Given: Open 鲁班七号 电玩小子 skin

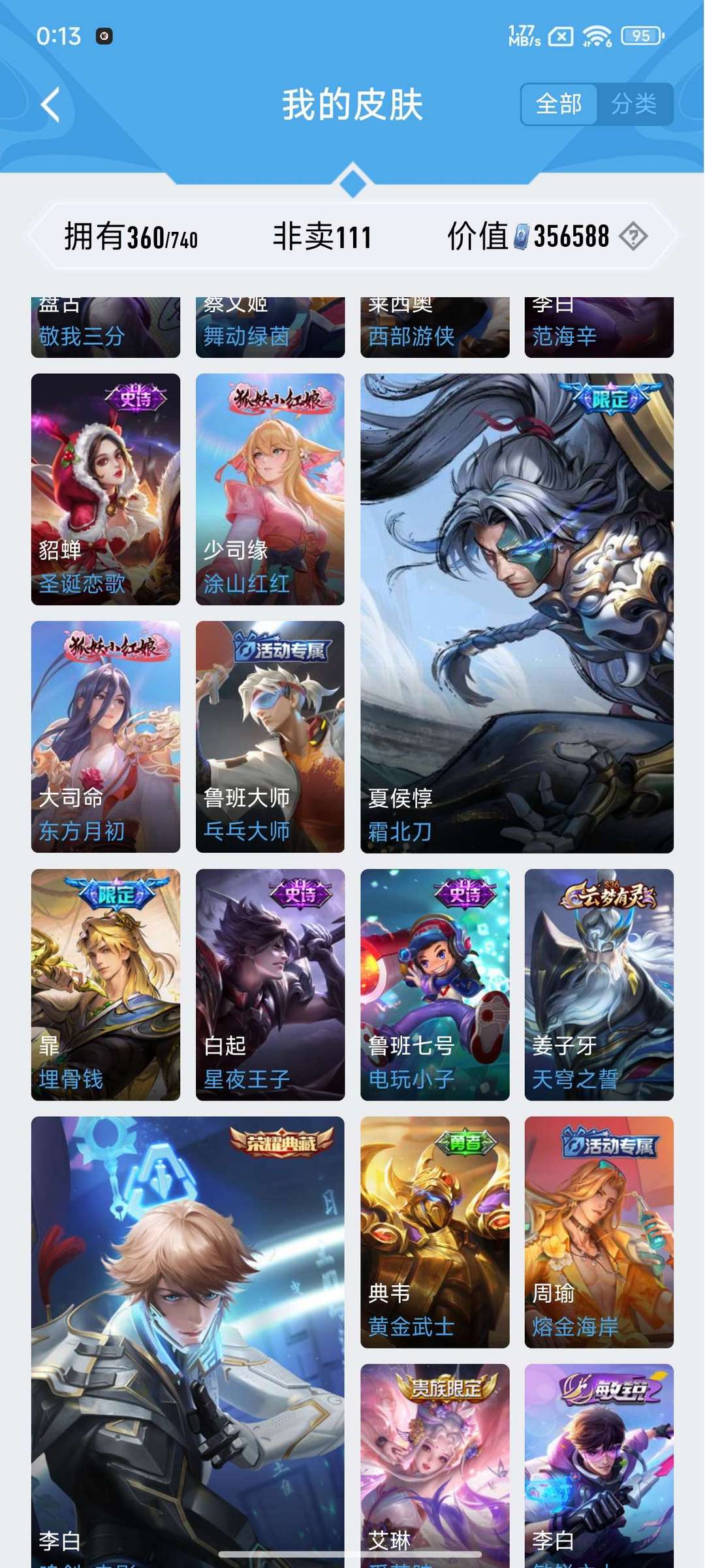Looking at the screenshot, I should (x=435, y=984).
